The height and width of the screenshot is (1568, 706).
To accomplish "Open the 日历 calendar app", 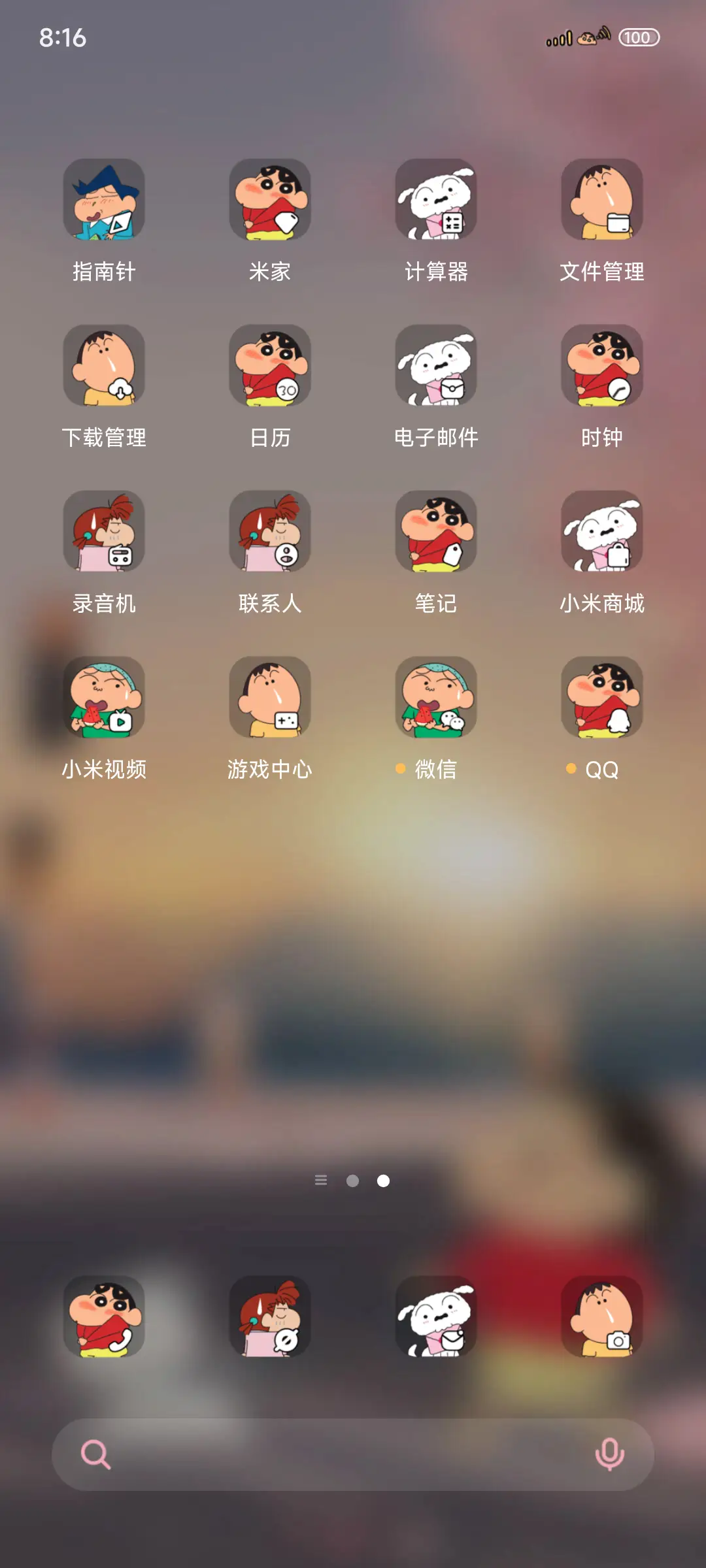I will 271,368.
